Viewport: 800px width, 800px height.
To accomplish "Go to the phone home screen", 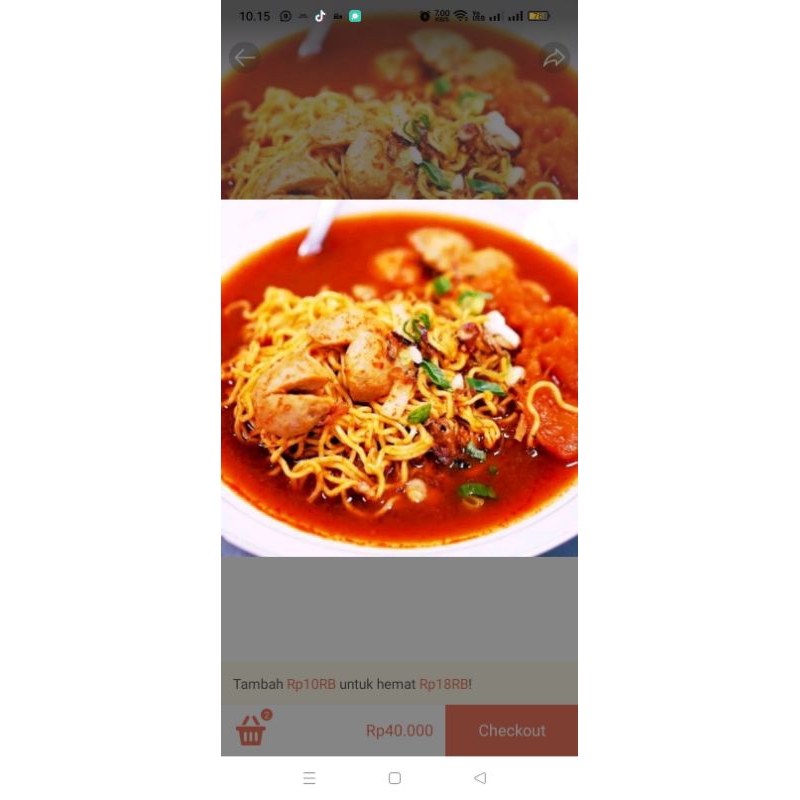I will point(395,778).
